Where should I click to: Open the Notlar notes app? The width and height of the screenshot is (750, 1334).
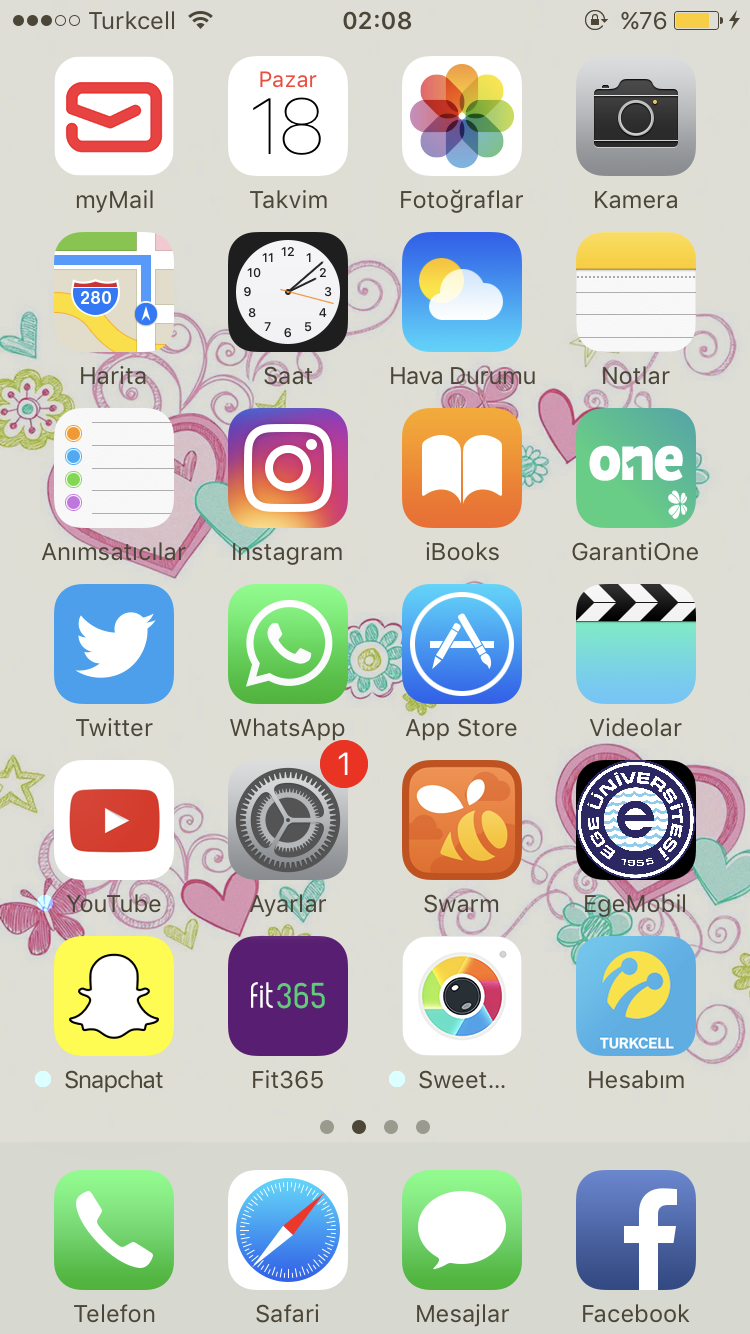[636, 292]
